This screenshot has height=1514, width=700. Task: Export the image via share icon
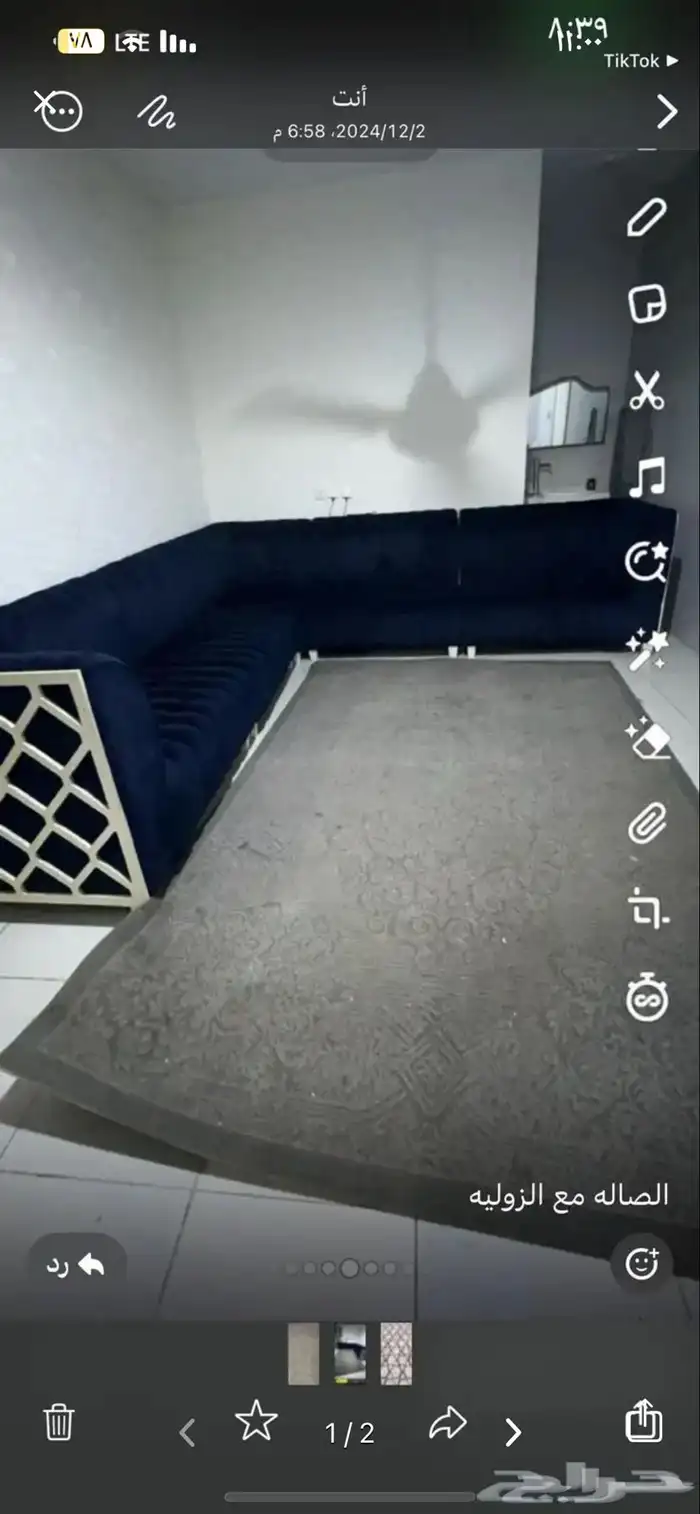coord(644,1420)
